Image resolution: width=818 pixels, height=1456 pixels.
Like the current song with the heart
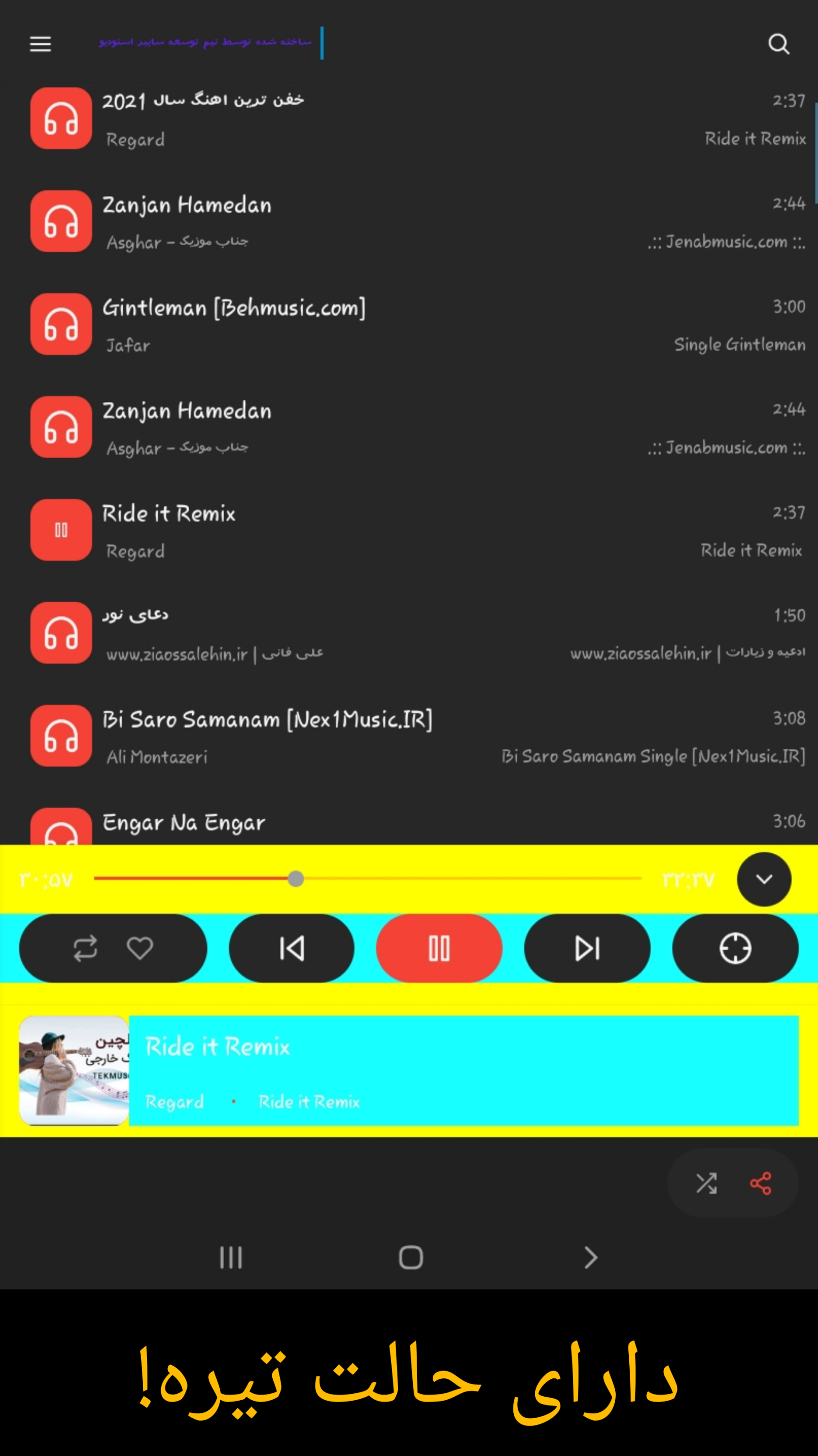pos(140,948)
